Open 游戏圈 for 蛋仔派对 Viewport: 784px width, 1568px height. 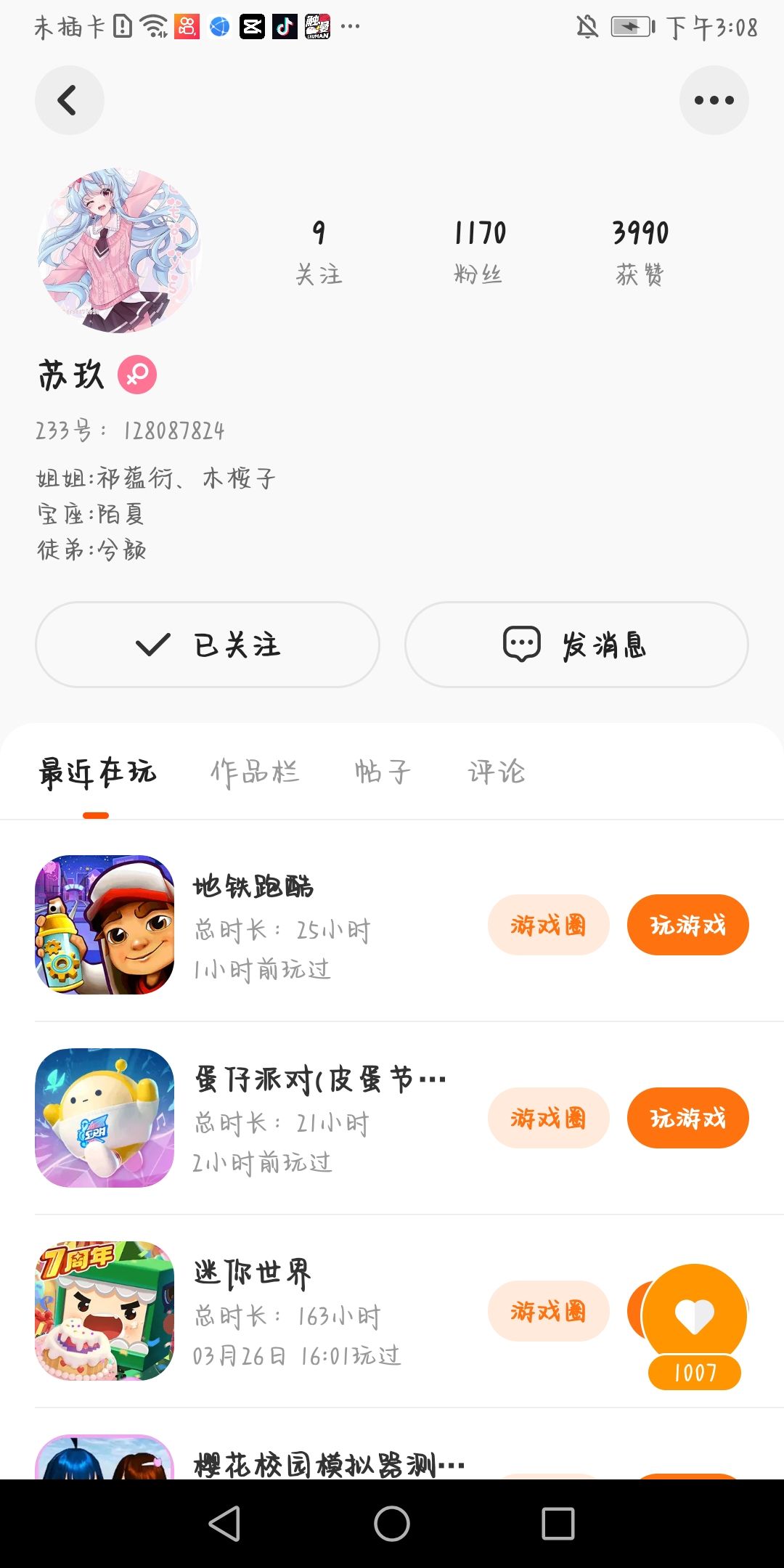pyautogui.click(x=548, y=1118)
